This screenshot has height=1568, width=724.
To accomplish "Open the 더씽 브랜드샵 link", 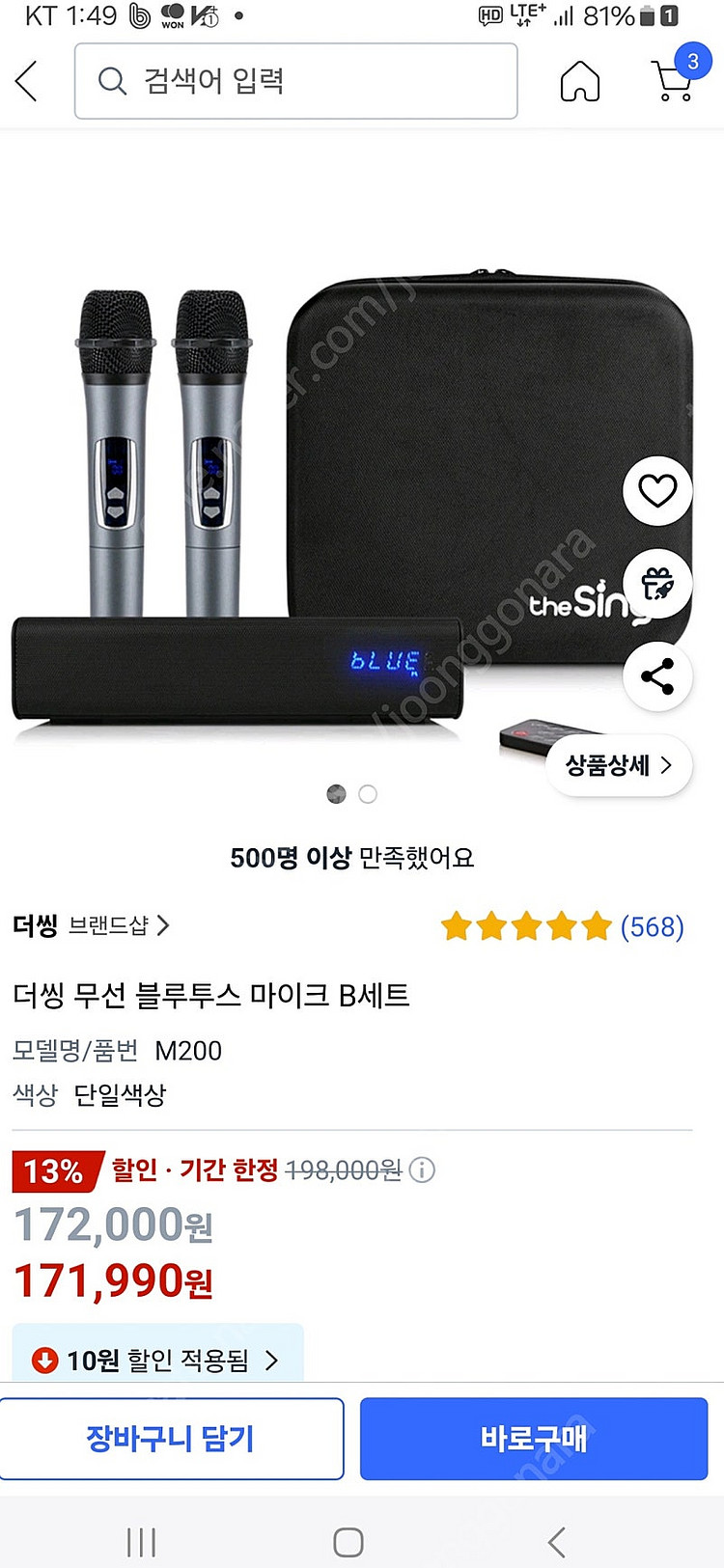I will tap(92, 925).
